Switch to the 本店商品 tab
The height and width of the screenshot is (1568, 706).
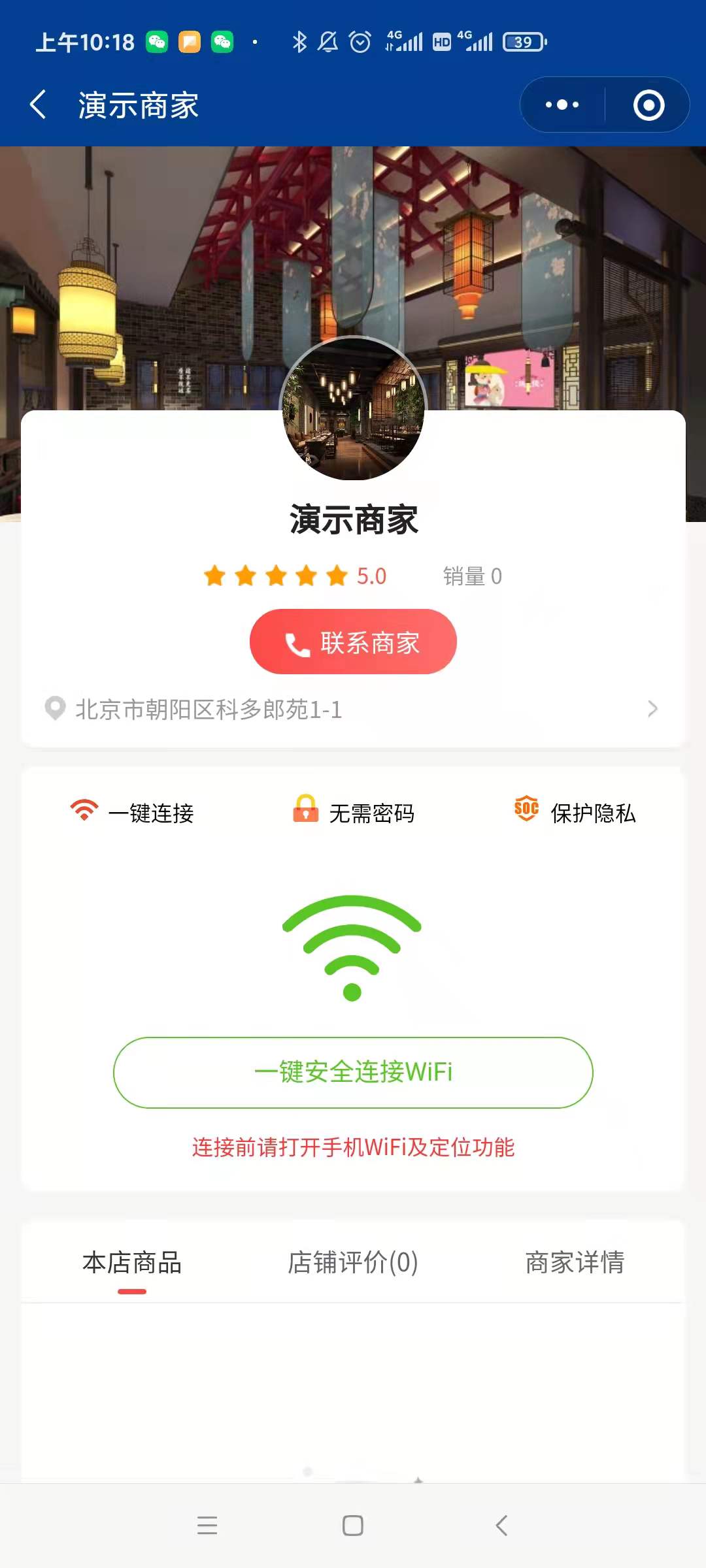click(132, 1262)
